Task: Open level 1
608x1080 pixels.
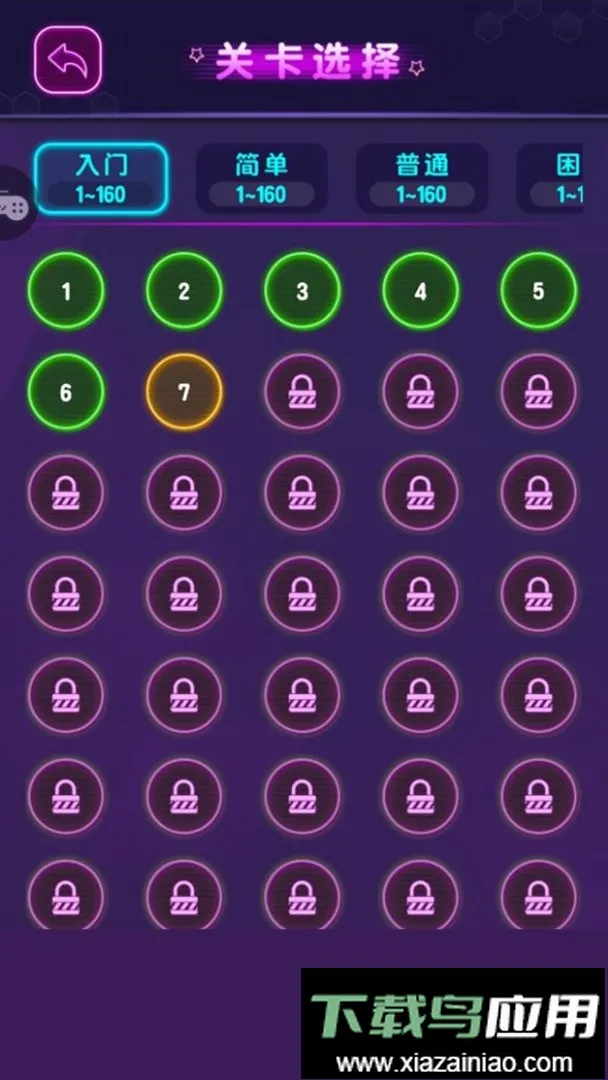Action: tap(66, 291)
